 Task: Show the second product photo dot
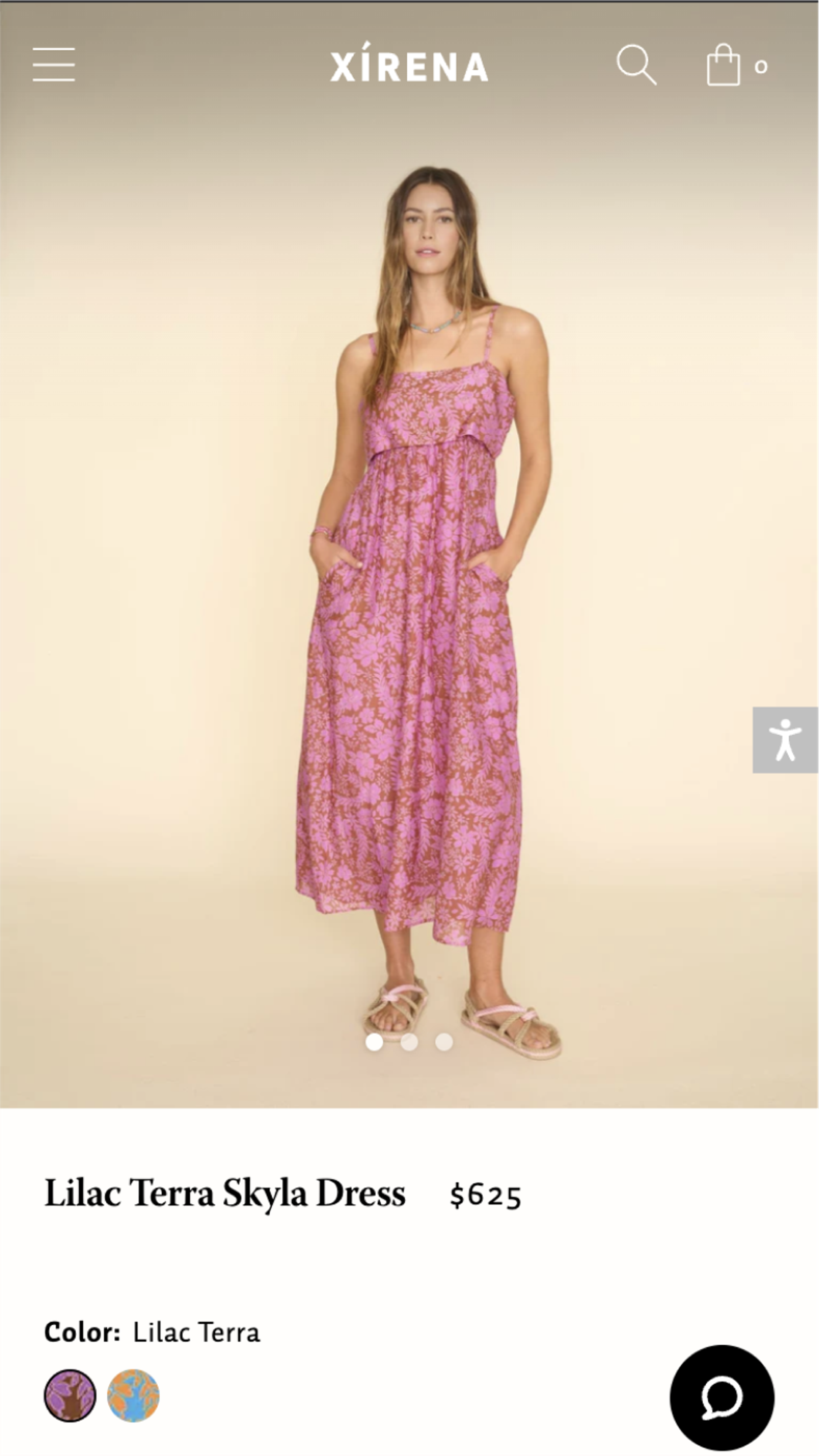click(x=409, y=1042)
